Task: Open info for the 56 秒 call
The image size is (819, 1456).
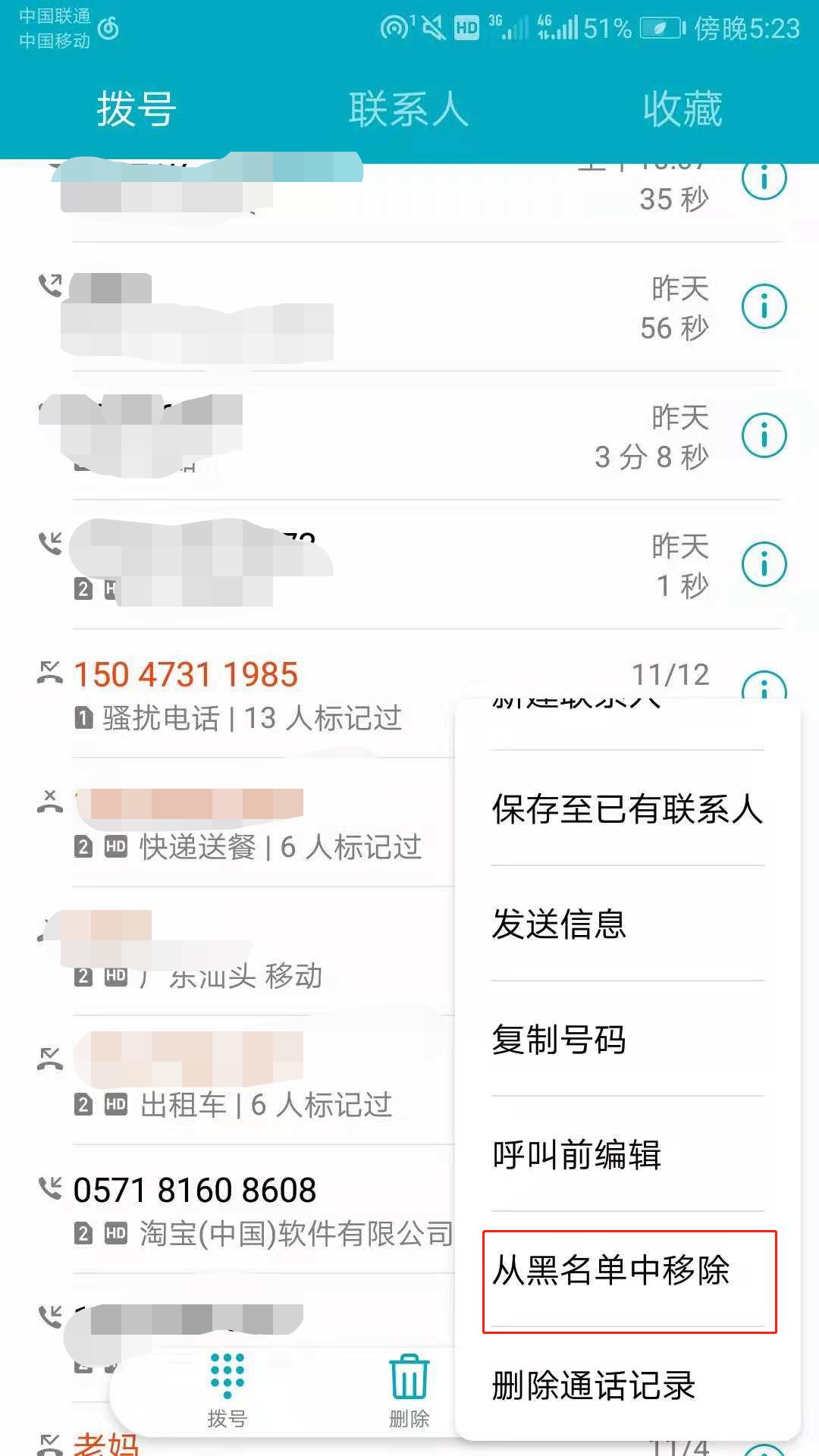Action: tap(764, 306)
